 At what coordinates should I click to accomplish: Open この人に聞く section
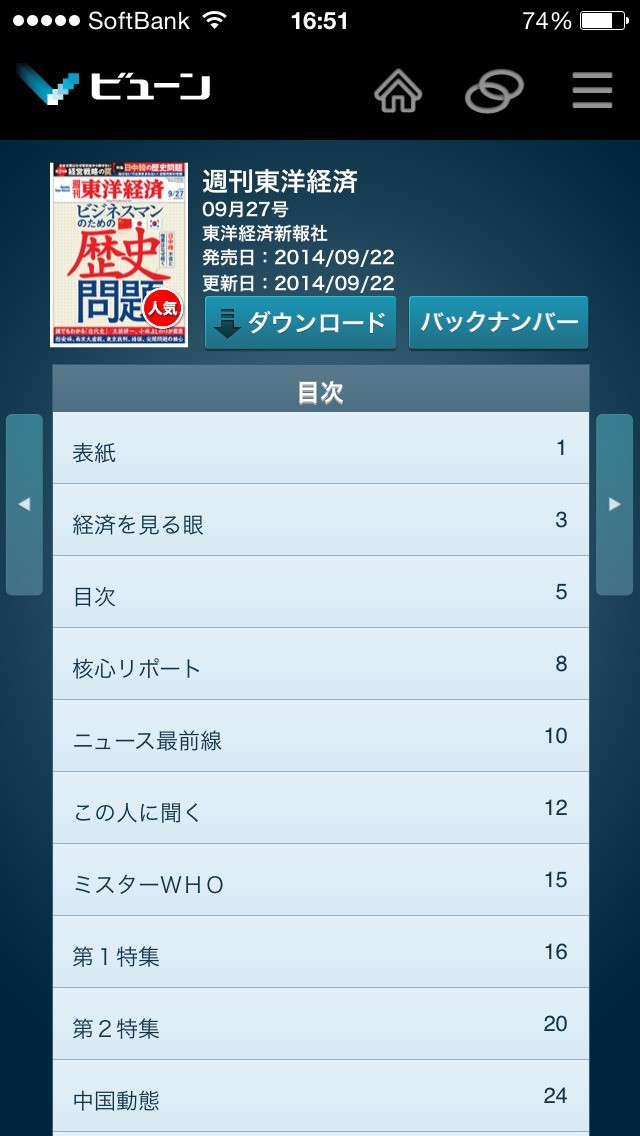point(320,809)
